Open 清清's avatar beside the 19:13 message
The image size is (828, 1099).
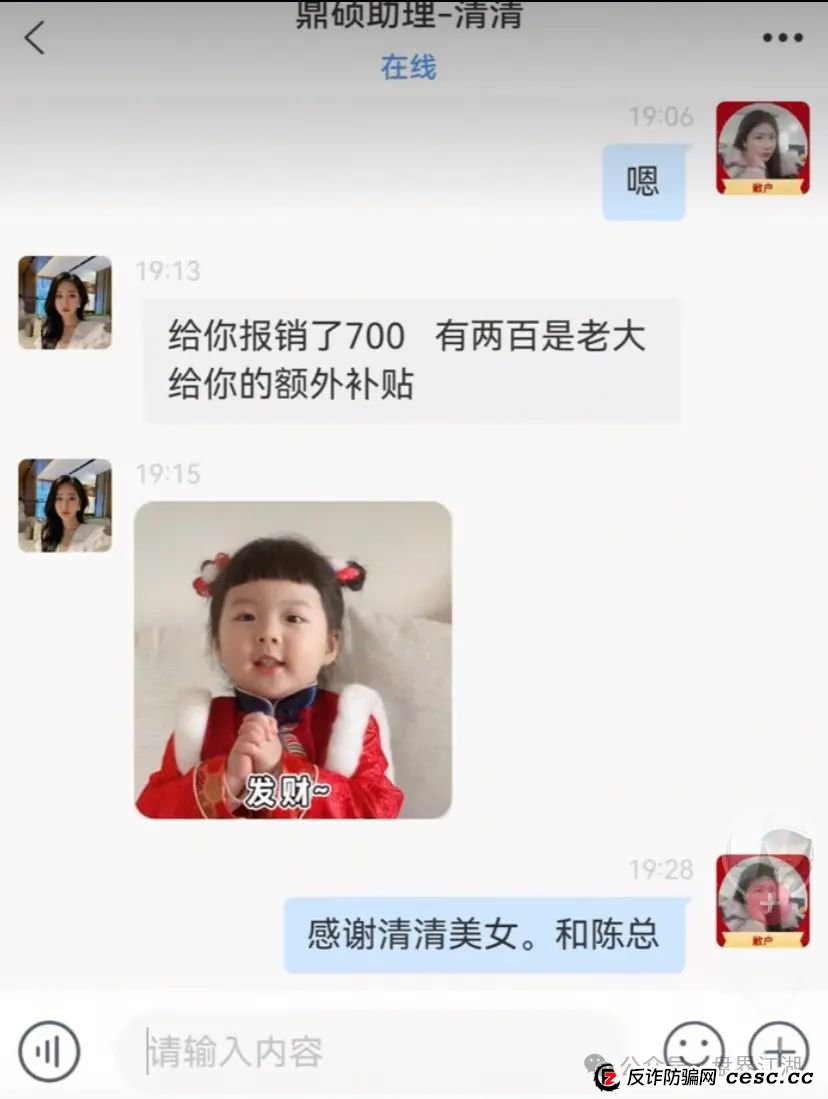[65, 303]
